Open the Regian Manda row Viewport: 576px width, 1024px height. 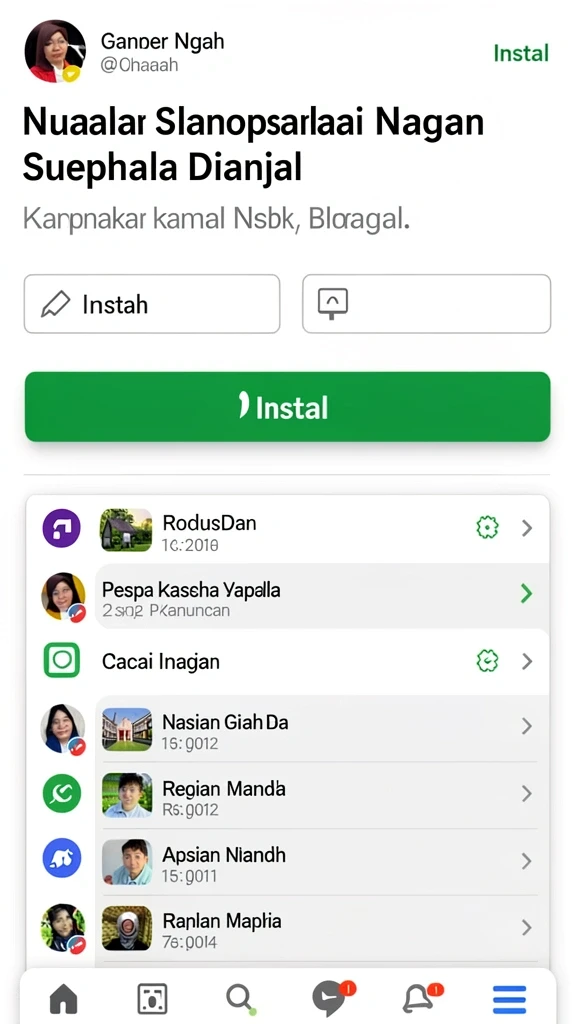tap(321, 795)
